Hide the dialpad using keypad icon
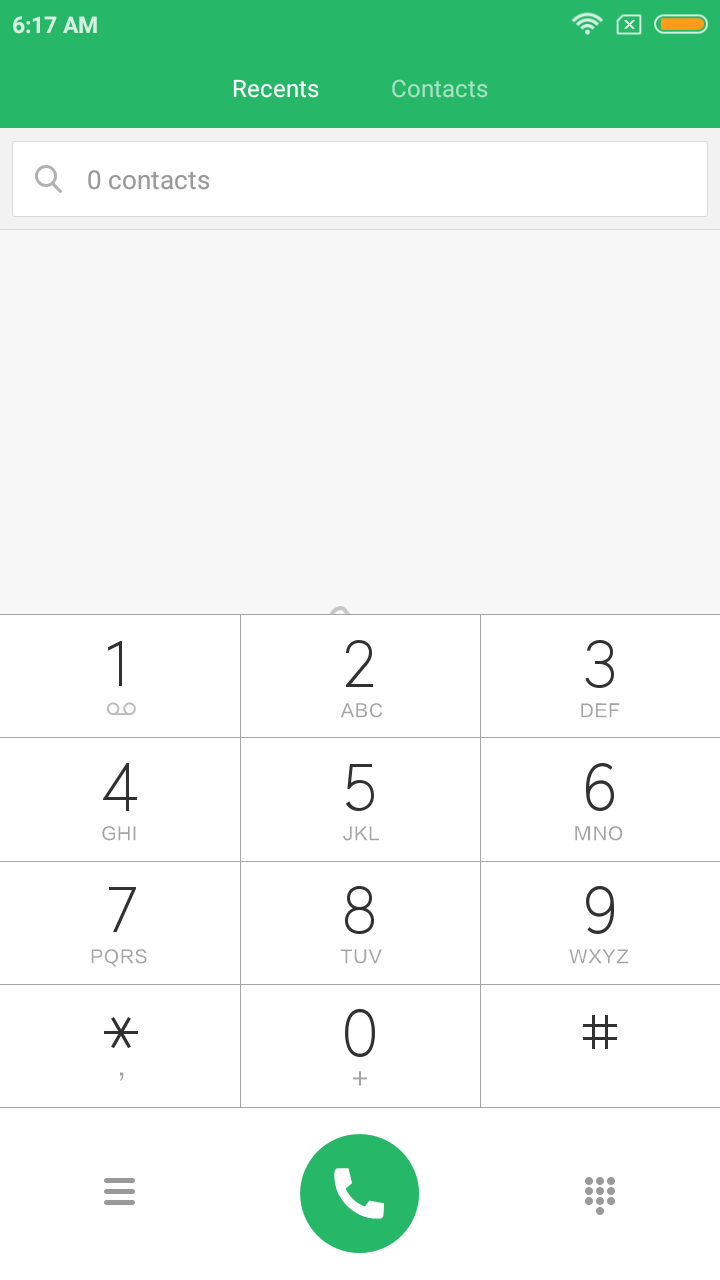 tap(599, 1195)
